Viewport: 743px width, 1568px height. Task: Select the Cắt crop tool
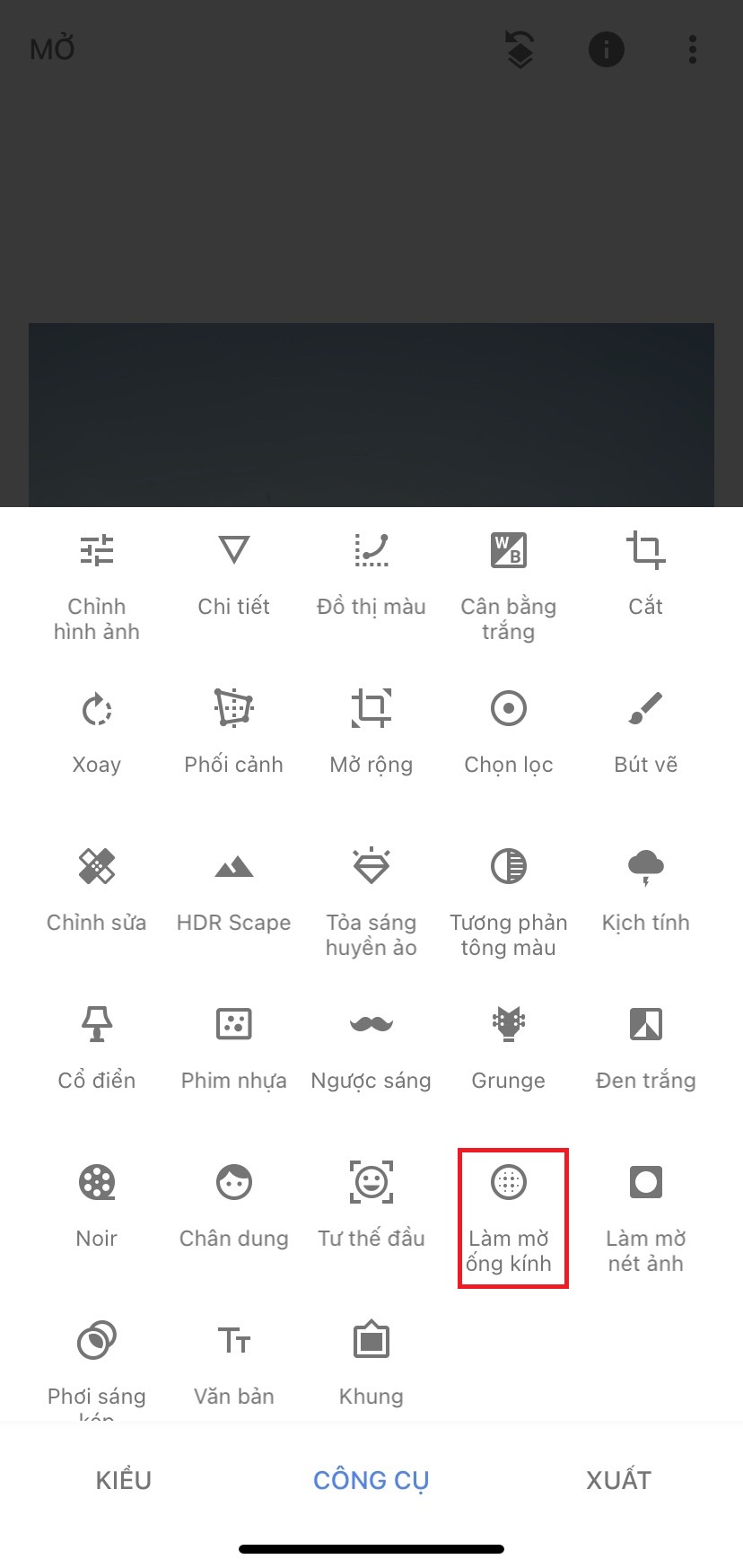pos(646,574)
